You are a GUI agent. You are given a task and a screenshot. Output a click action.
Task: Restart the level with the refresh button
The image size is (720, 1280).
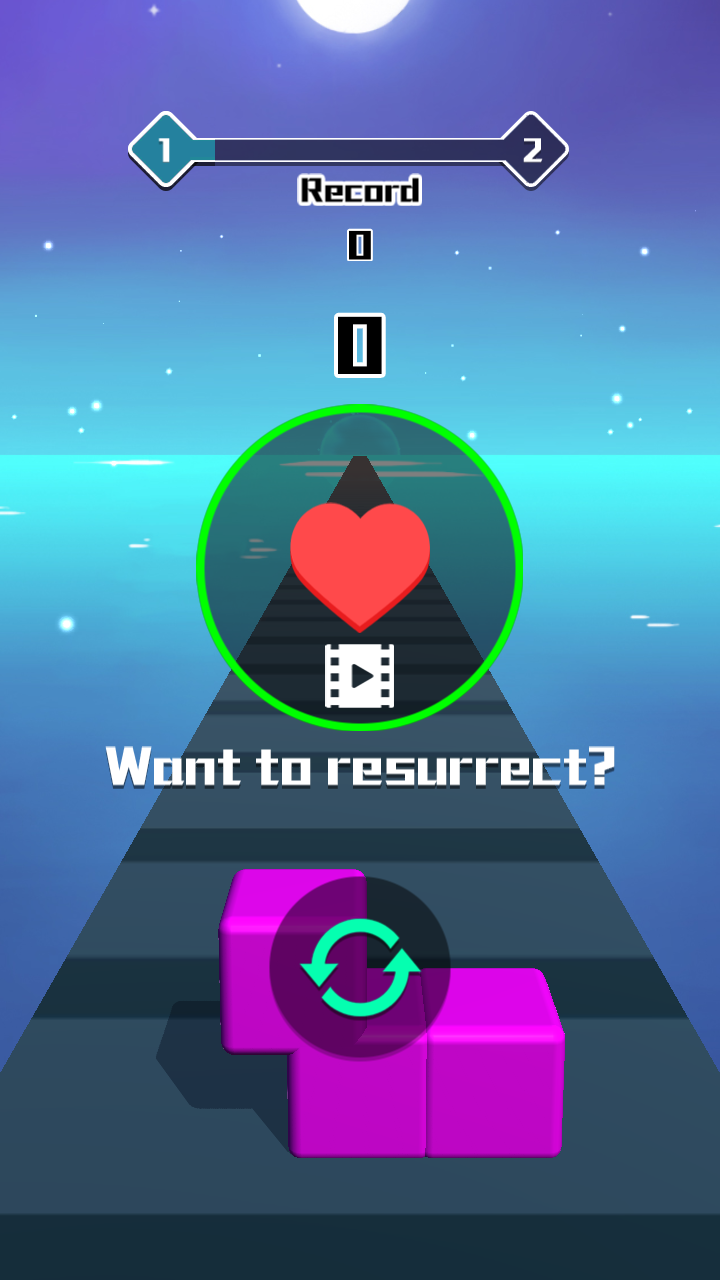tap(360, 967)
